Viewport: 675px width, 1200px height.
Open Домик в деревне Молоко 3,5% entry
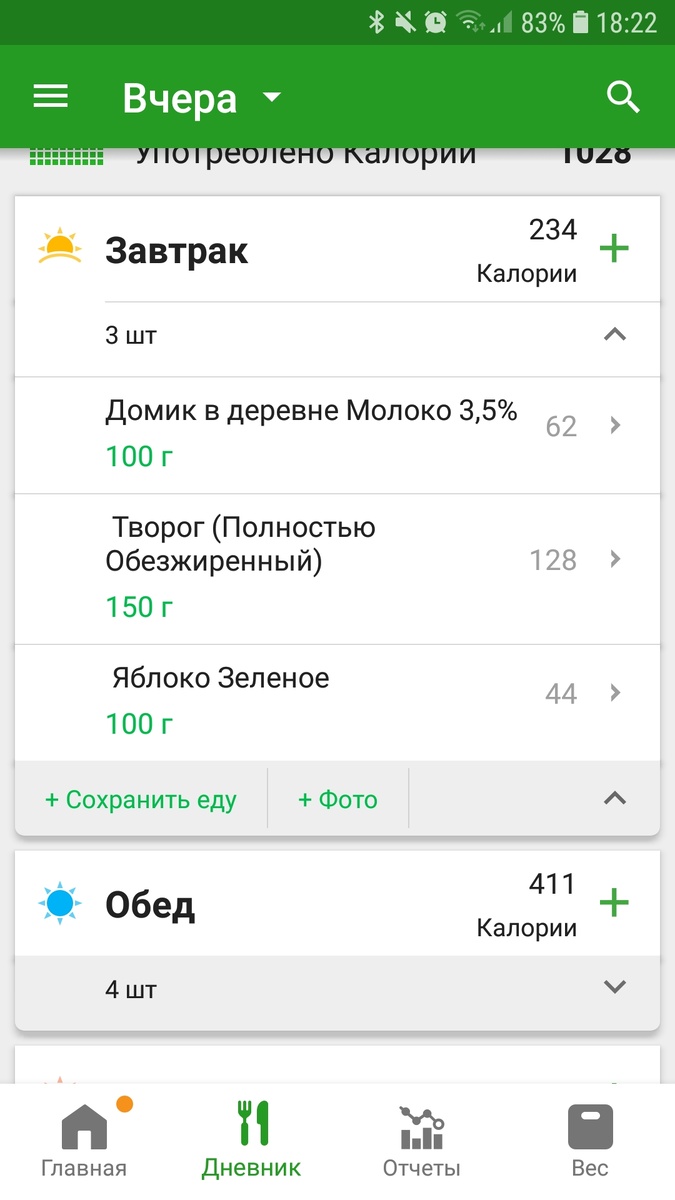[x=337, y=435]
